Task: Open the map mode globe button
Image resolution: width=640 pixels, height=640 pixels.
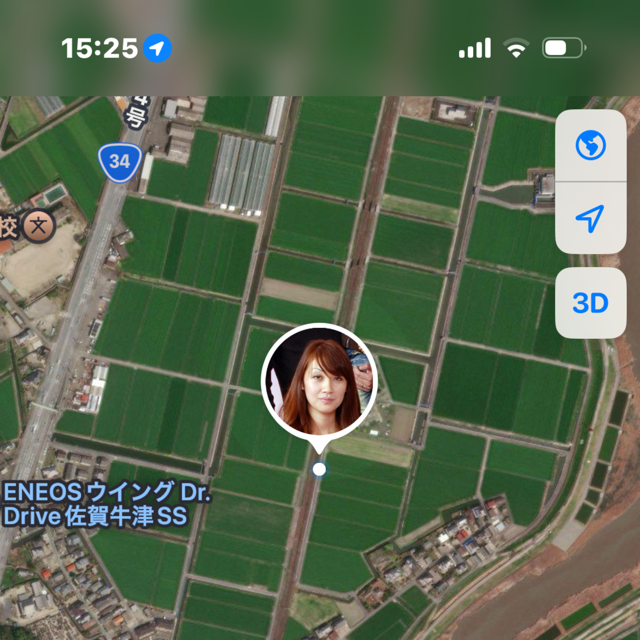Action: point(590,147)
